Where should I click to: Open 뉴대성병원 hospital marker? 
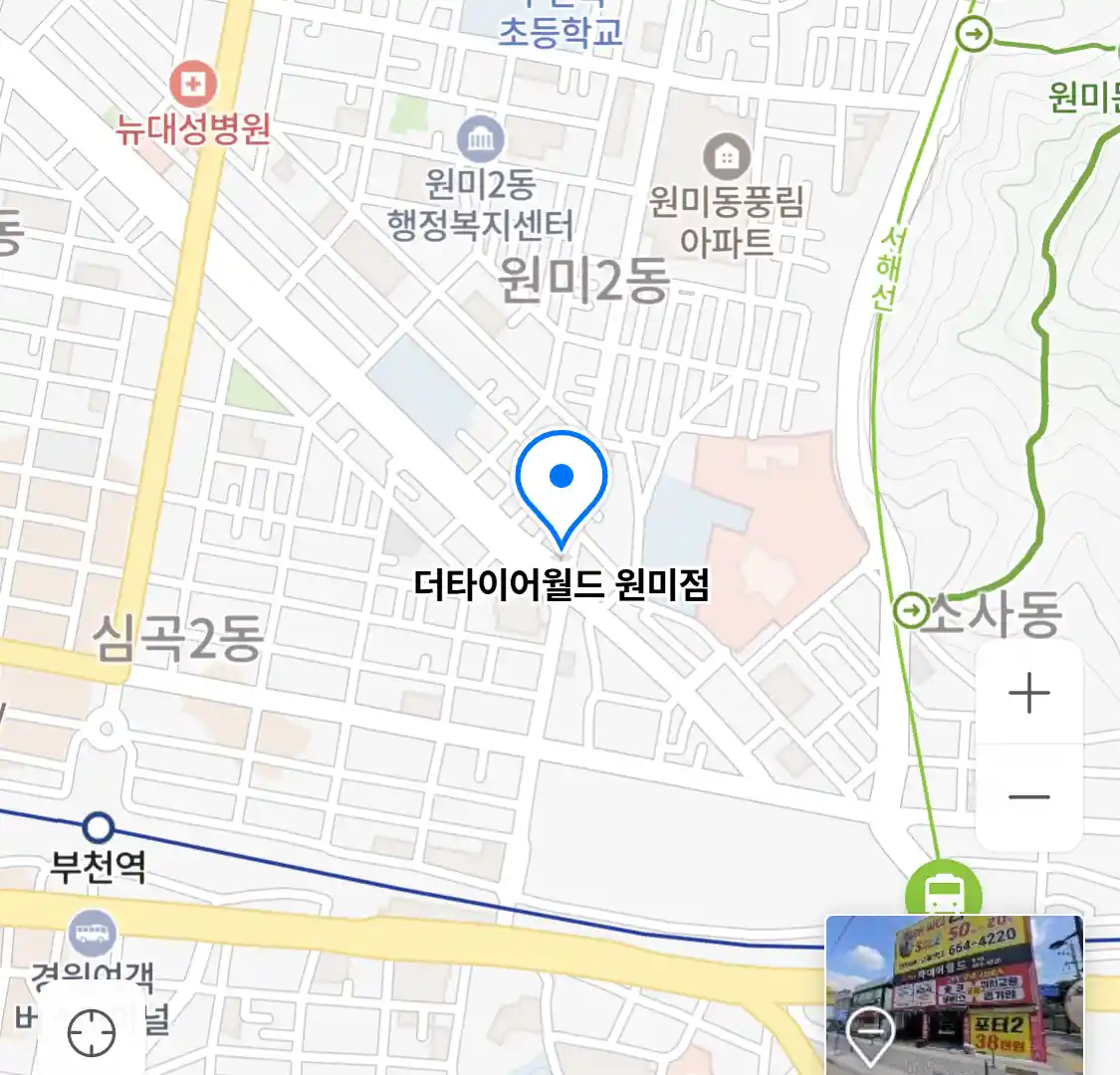(193, 85)
